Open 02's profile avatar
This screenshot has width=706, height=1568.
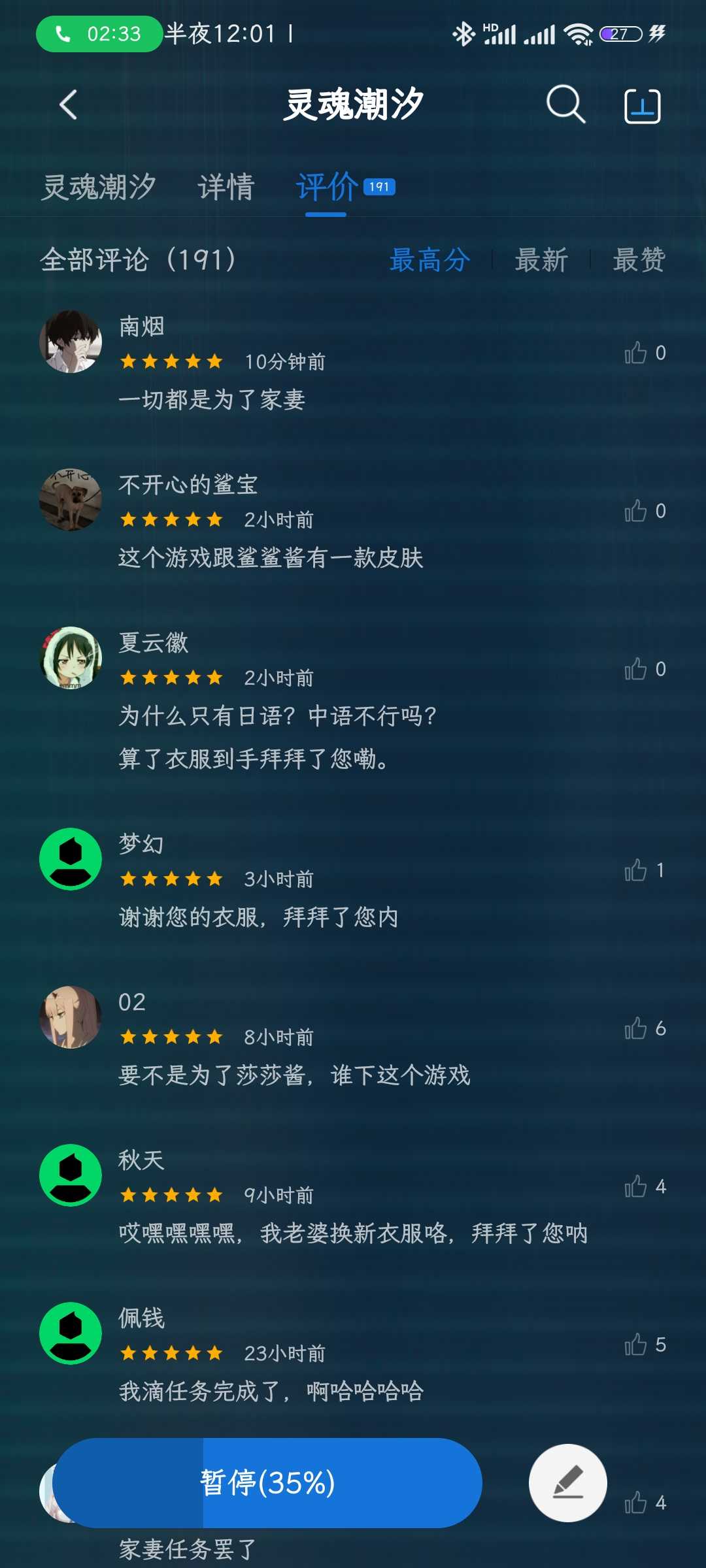pyautogui.click(x=71, y=1017)
